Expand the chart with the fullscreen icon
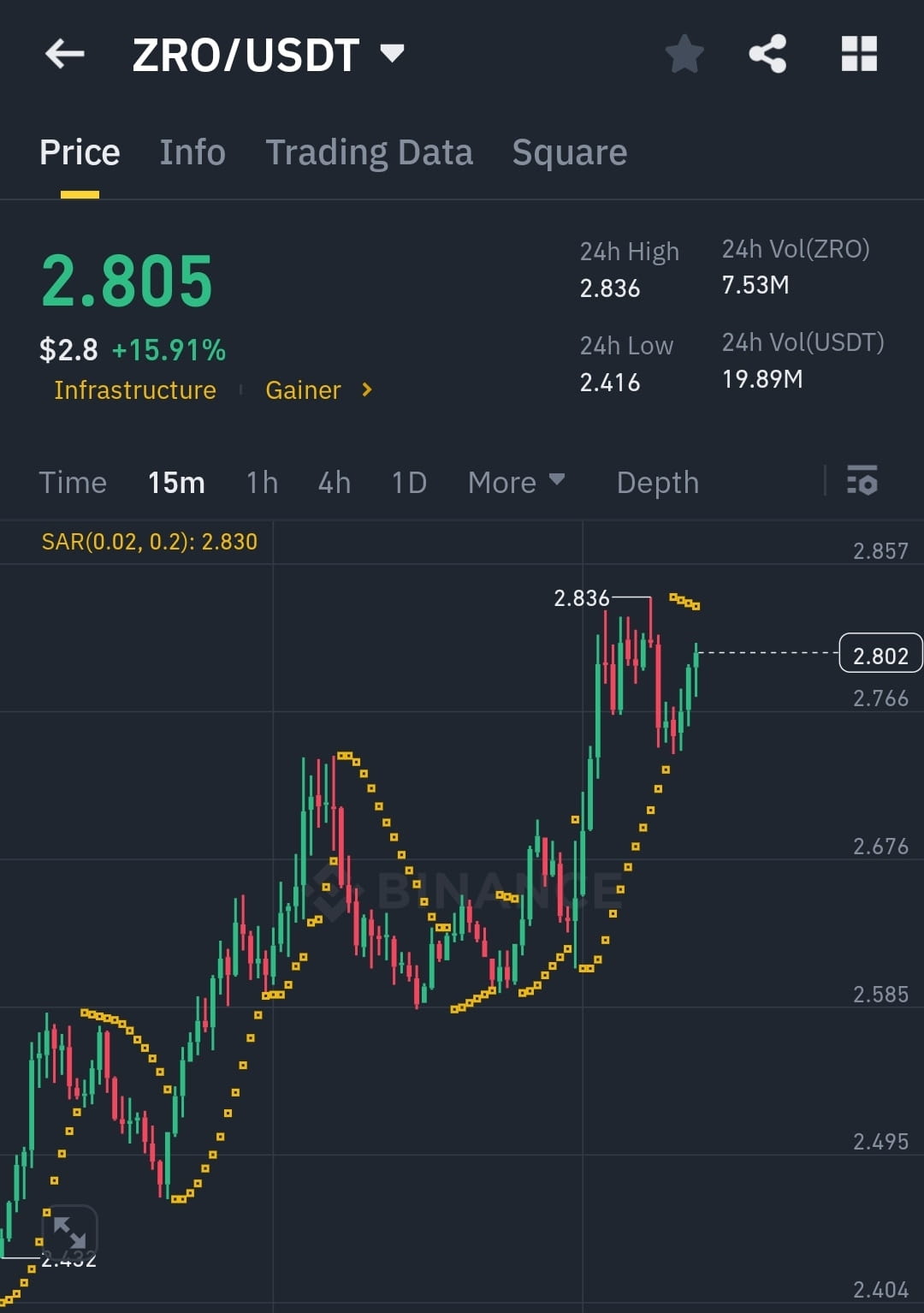This screenshot has width=924, height=1313. (x=72, y=1233)
